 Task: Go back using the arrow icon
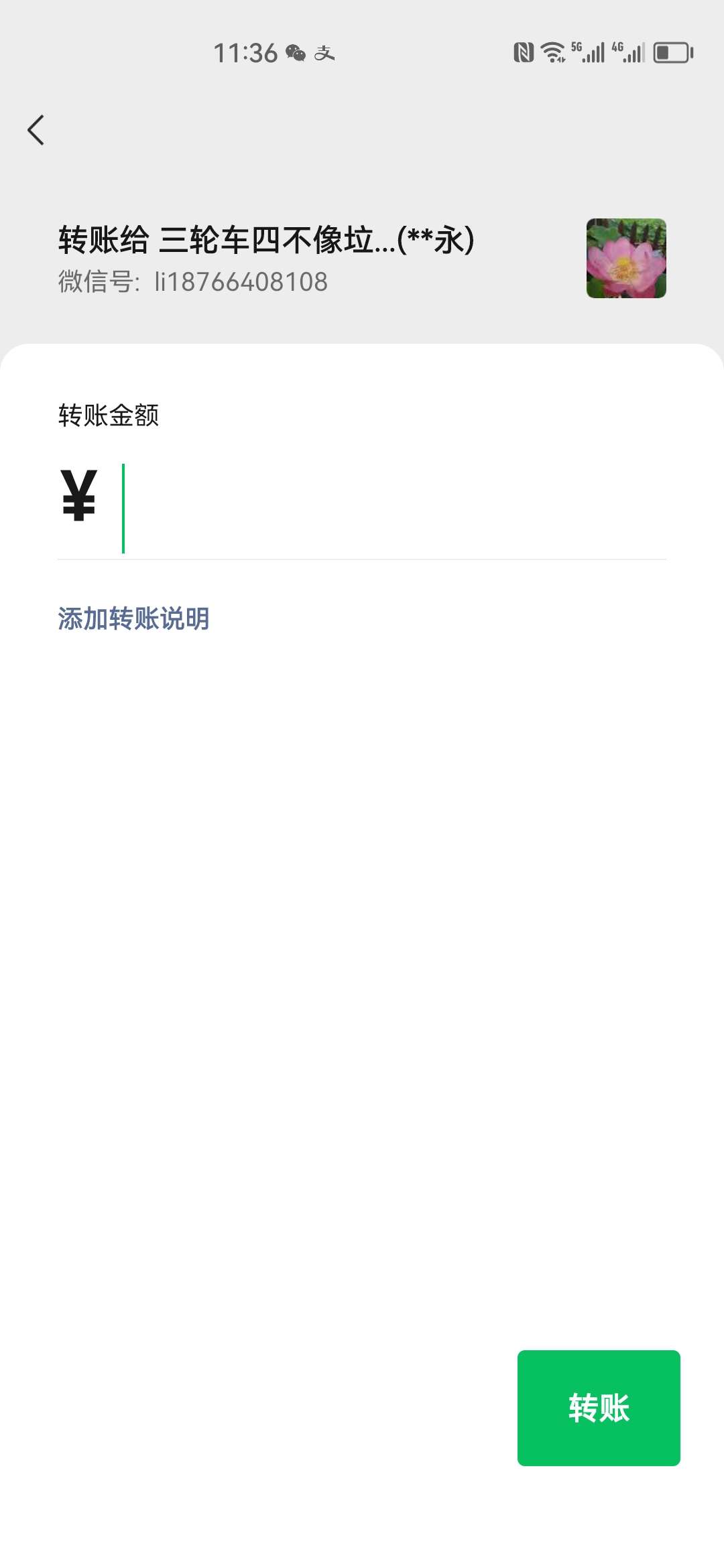(x=36, y=130)
